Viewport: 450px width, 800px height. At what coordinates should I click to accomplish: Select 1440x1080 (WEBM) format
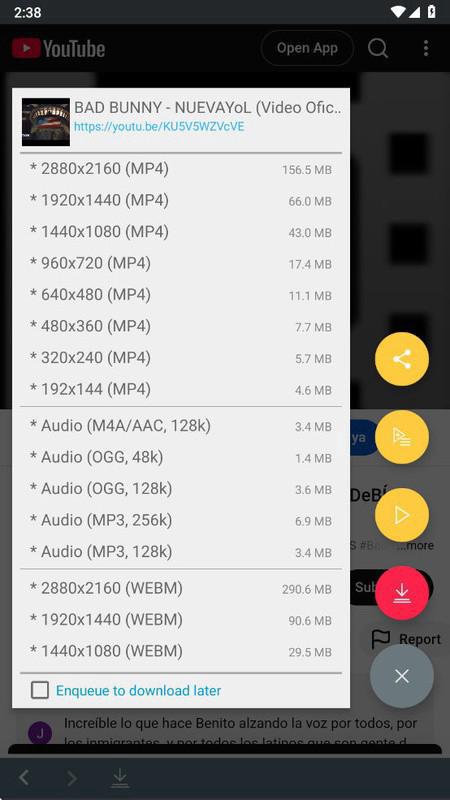coord(181,652)
